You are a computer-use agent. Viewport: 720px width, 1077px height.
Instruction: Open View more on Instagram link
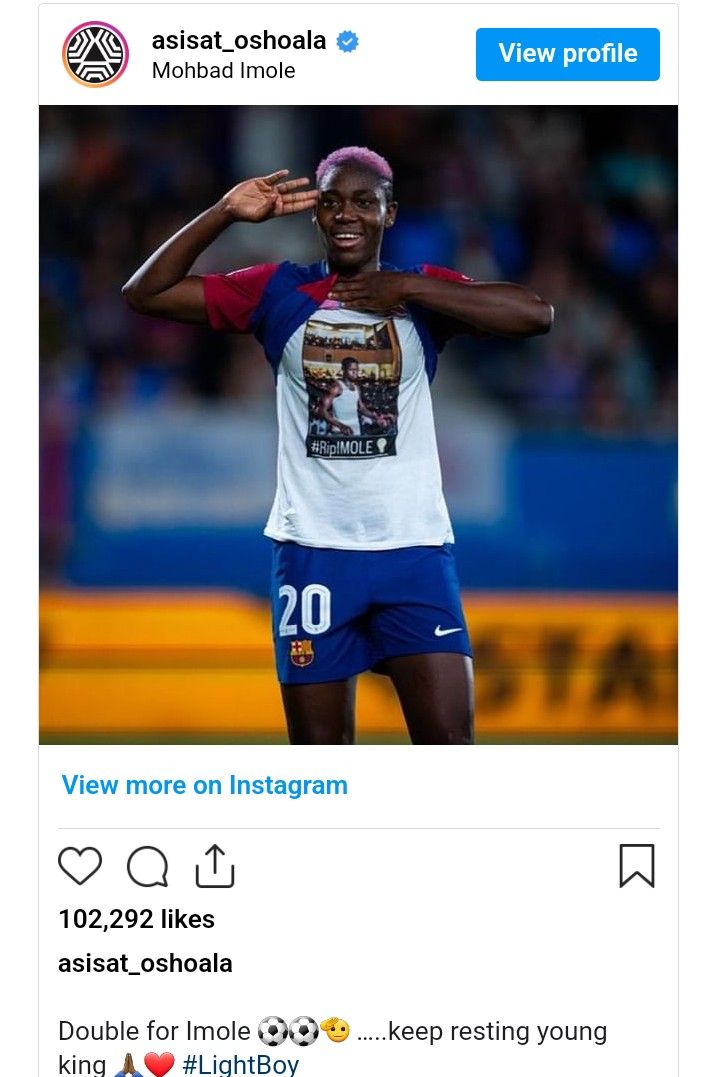coord(204,785)
